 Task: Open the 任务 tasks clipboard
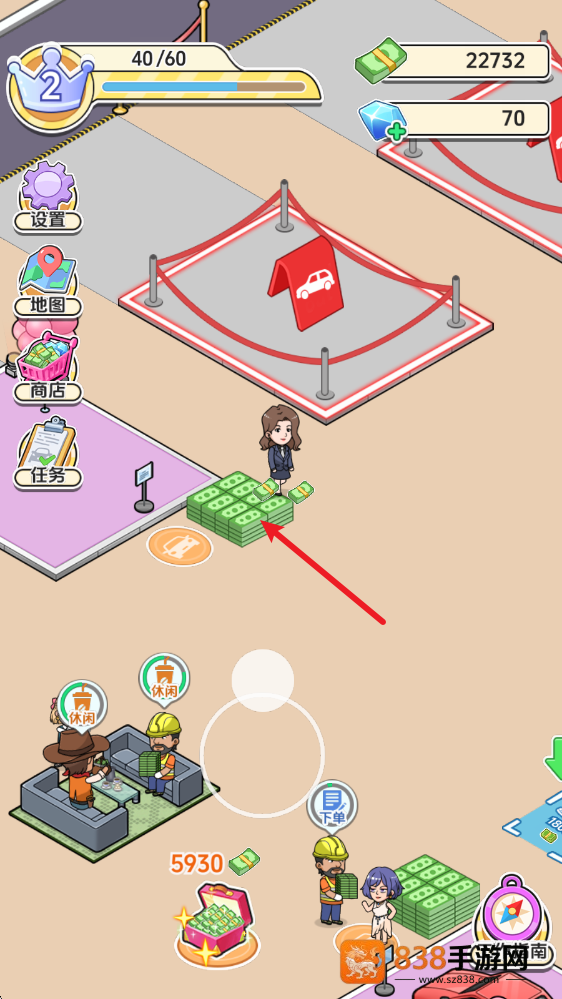(48, 453)
